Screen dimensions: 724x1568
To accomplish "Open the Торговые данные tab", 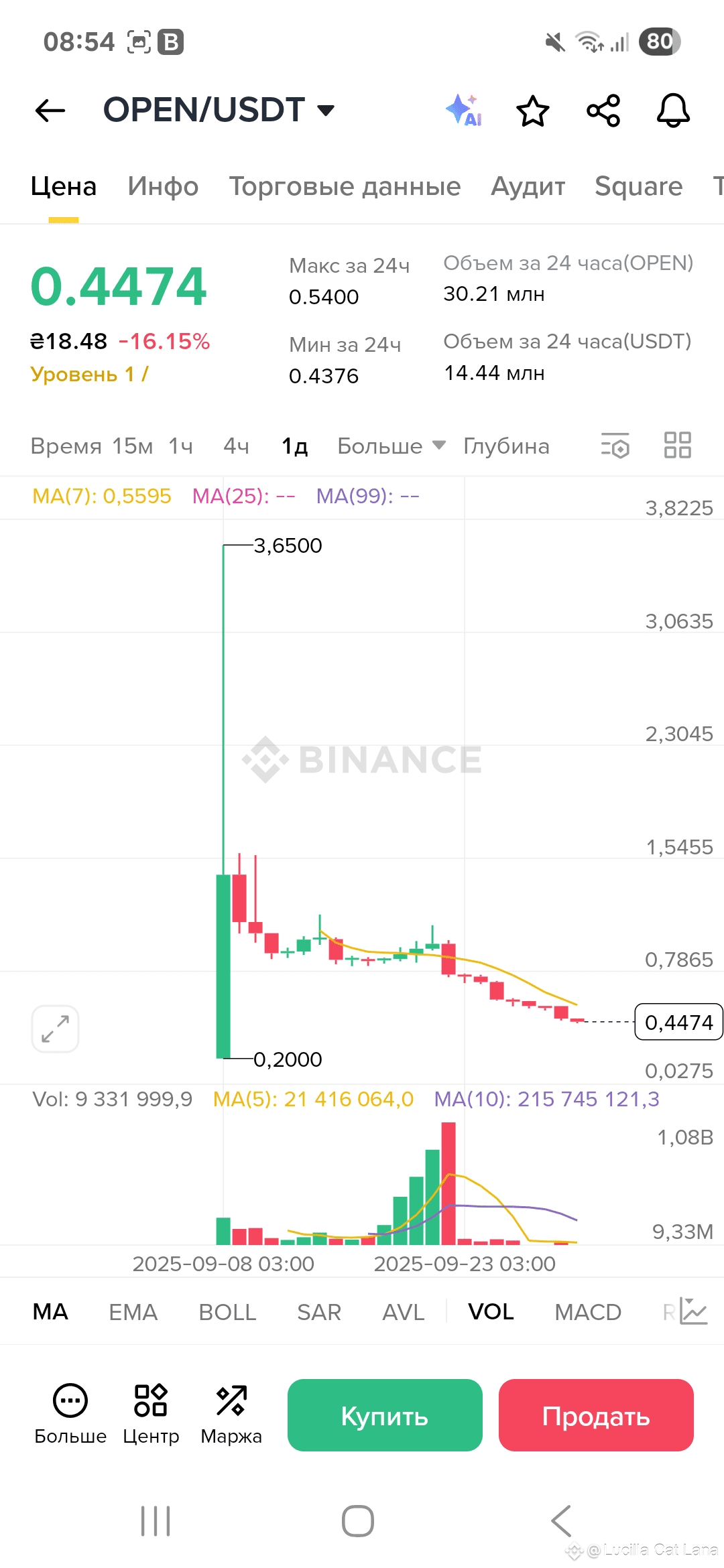I will 345,186.
